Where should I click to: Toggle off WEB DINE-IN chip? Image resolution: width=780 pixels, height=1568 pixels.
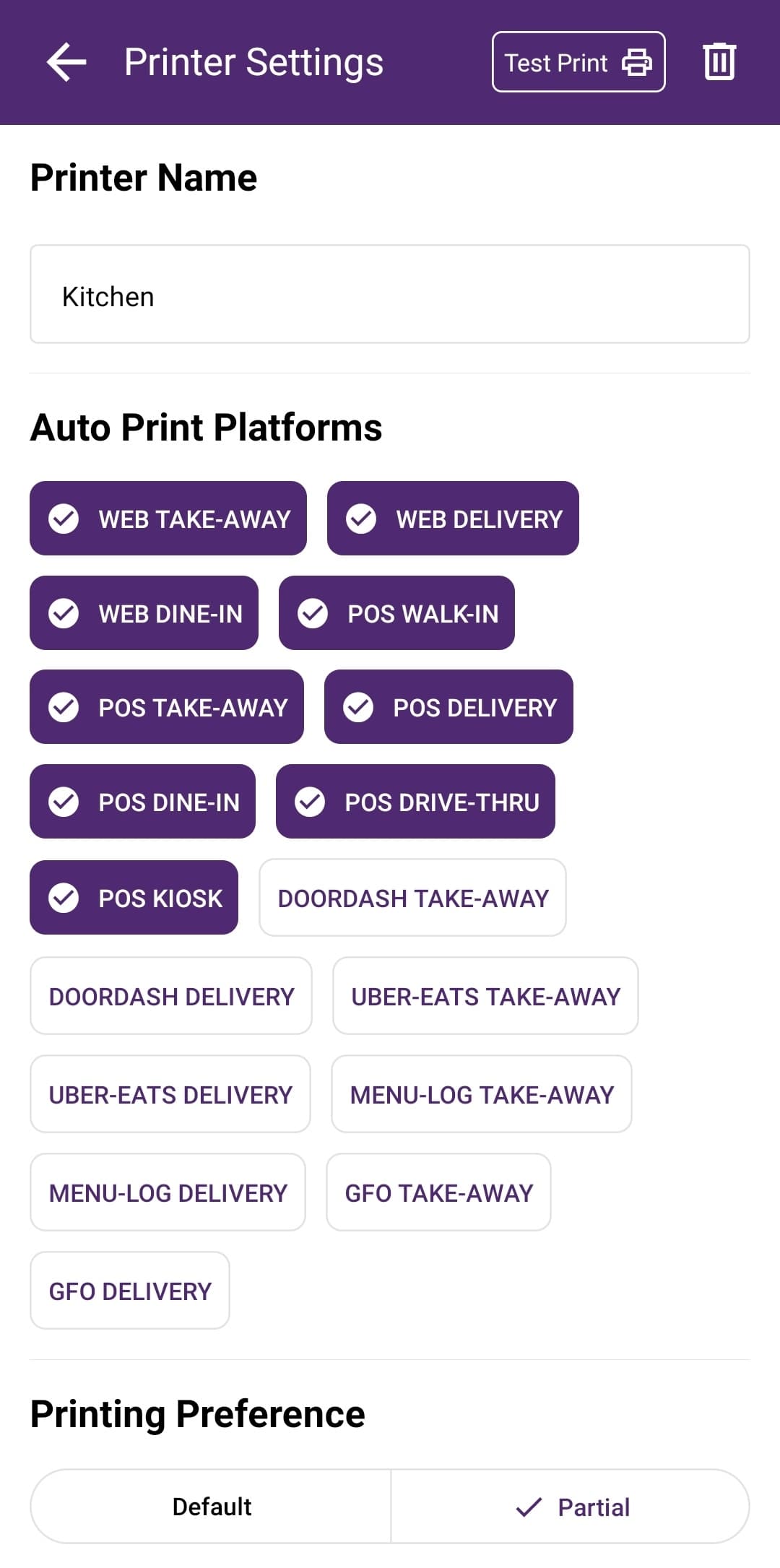coord(144,613)
